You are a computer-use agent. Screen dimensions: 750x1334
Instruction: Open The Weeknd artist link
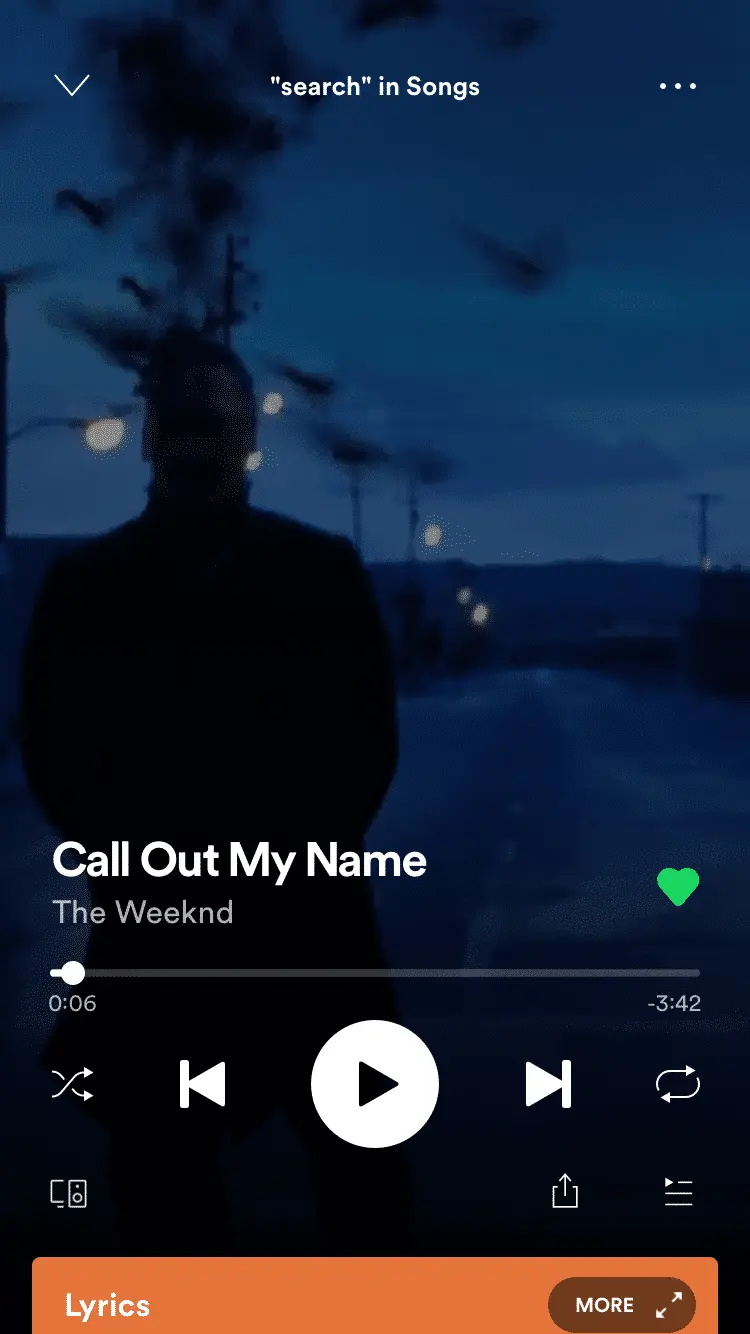click(x=143, y=912)
